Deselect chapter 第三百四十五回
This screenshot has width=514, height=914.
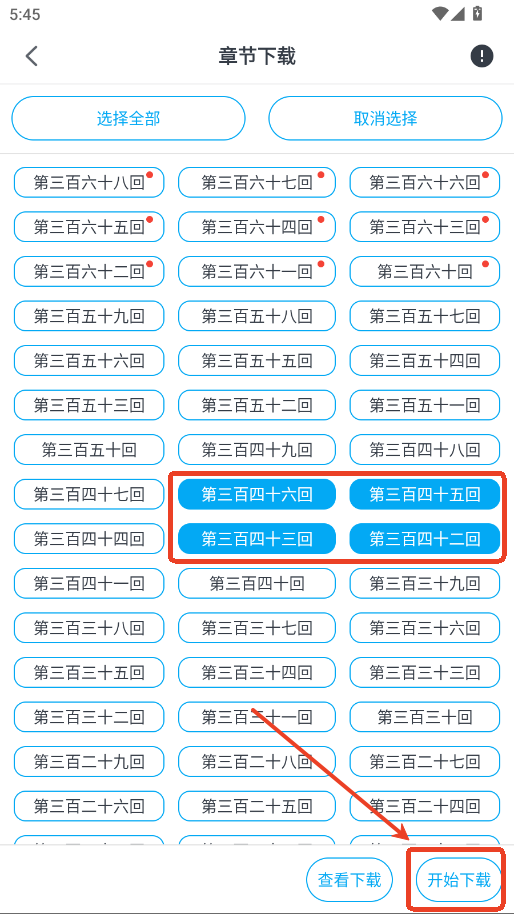pyautogui.click(x=425, y=494)
